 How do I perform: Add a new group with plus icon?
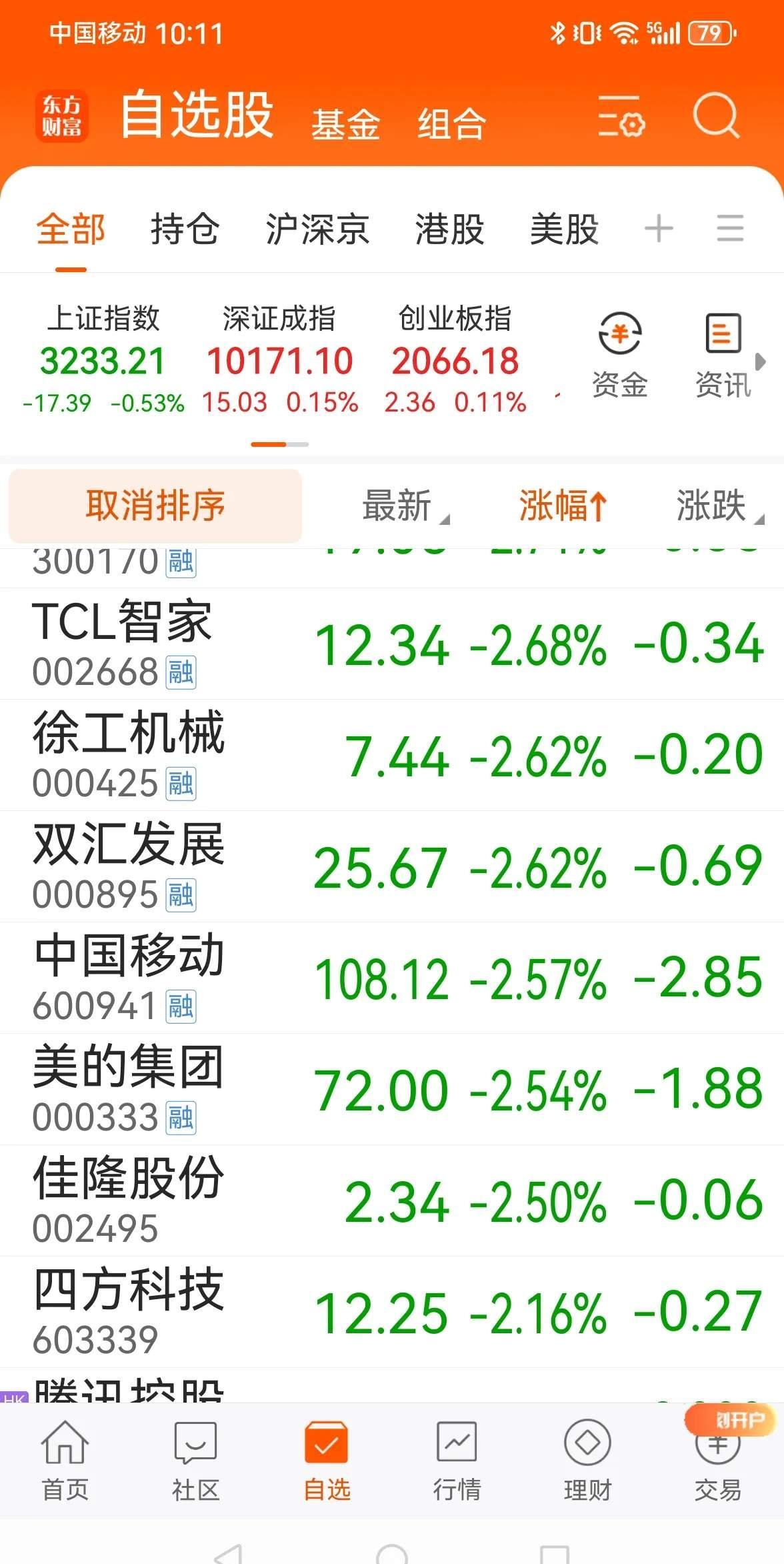pos(659,229)
